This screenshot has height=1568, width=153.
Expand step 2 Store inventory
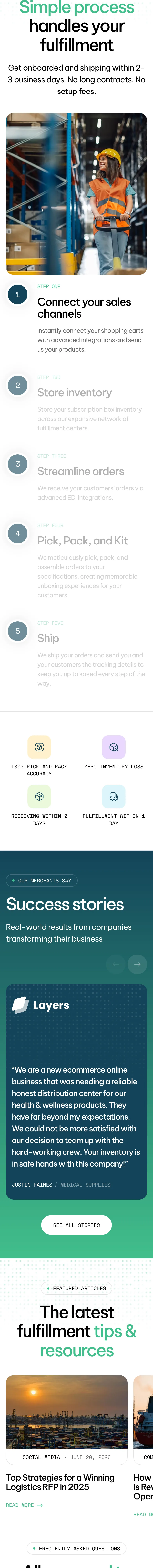pyautogui.click(x=76, y=403)
